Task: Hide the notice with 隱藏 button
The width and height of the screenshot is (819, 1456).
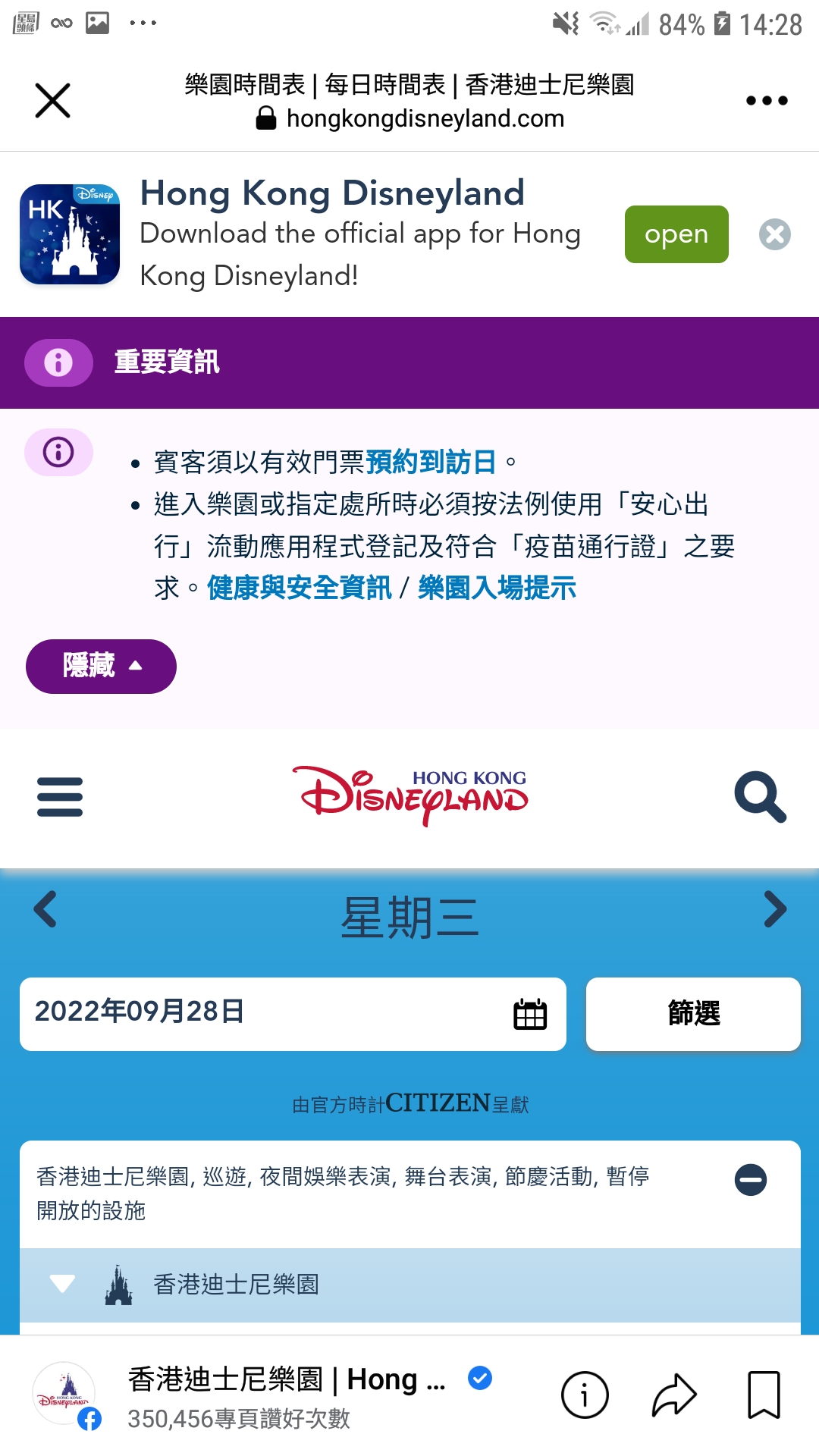Action: pos(101,666)
